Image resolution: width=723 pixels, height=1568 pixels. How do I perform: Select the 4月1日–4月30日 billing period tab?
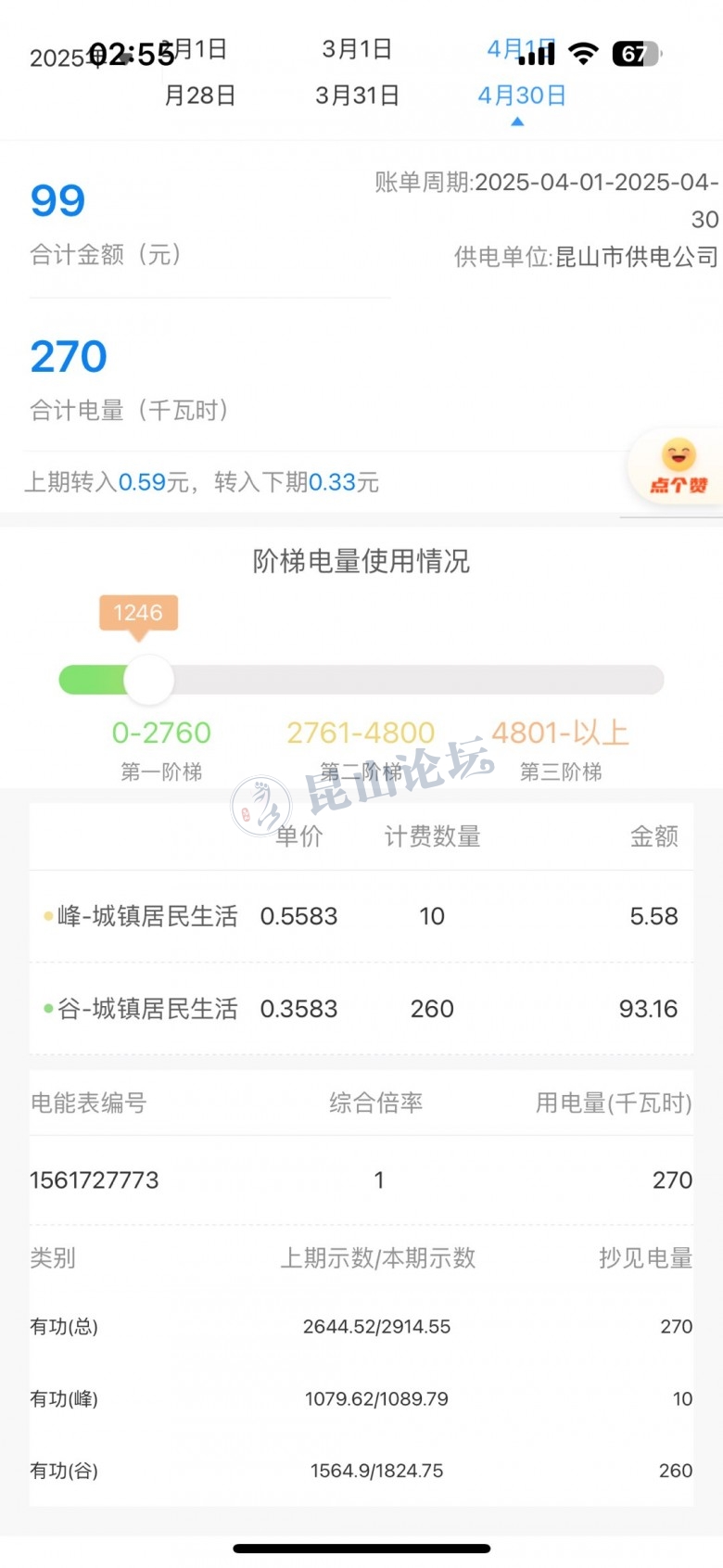[521, 74]
